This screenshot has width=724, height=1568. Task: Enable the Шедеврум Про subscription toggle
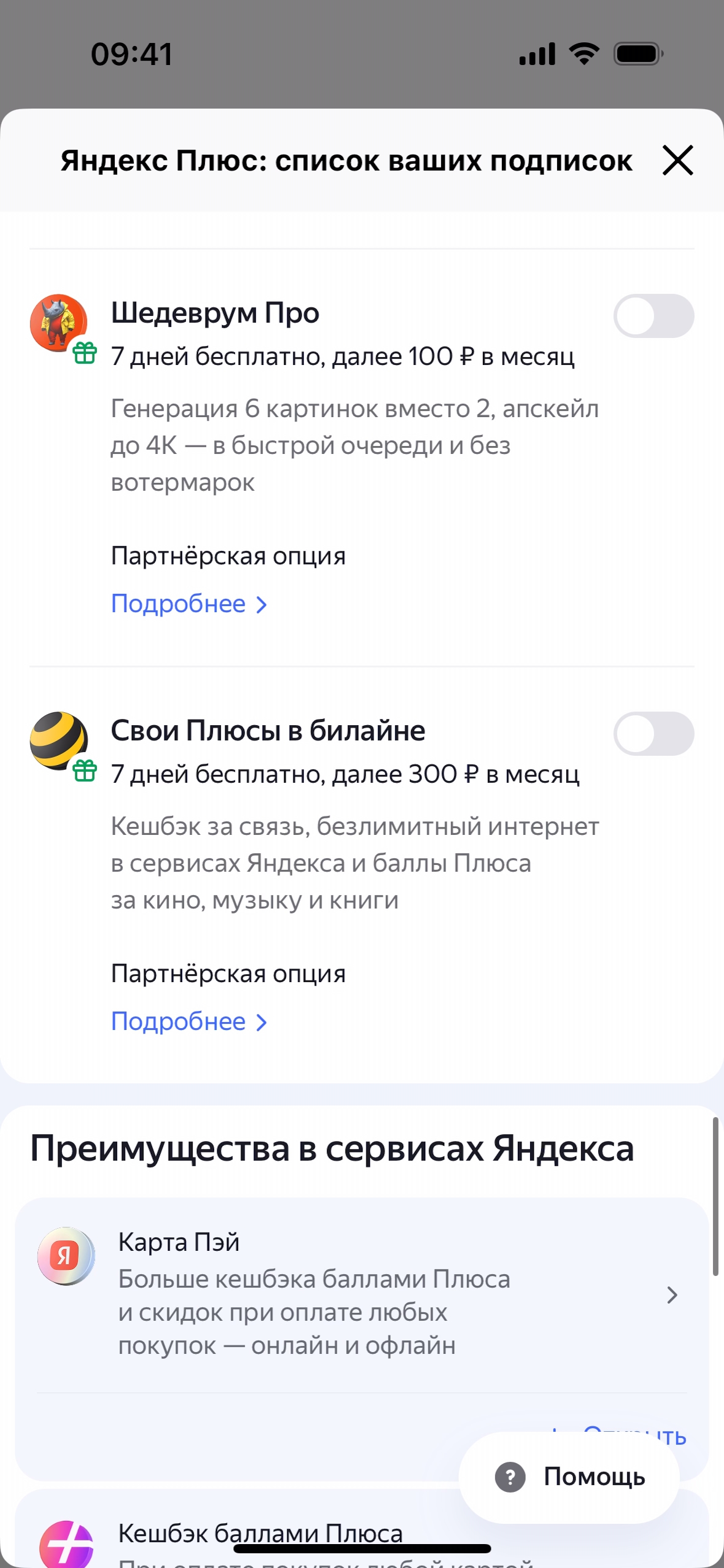click(x=653, y=317)
